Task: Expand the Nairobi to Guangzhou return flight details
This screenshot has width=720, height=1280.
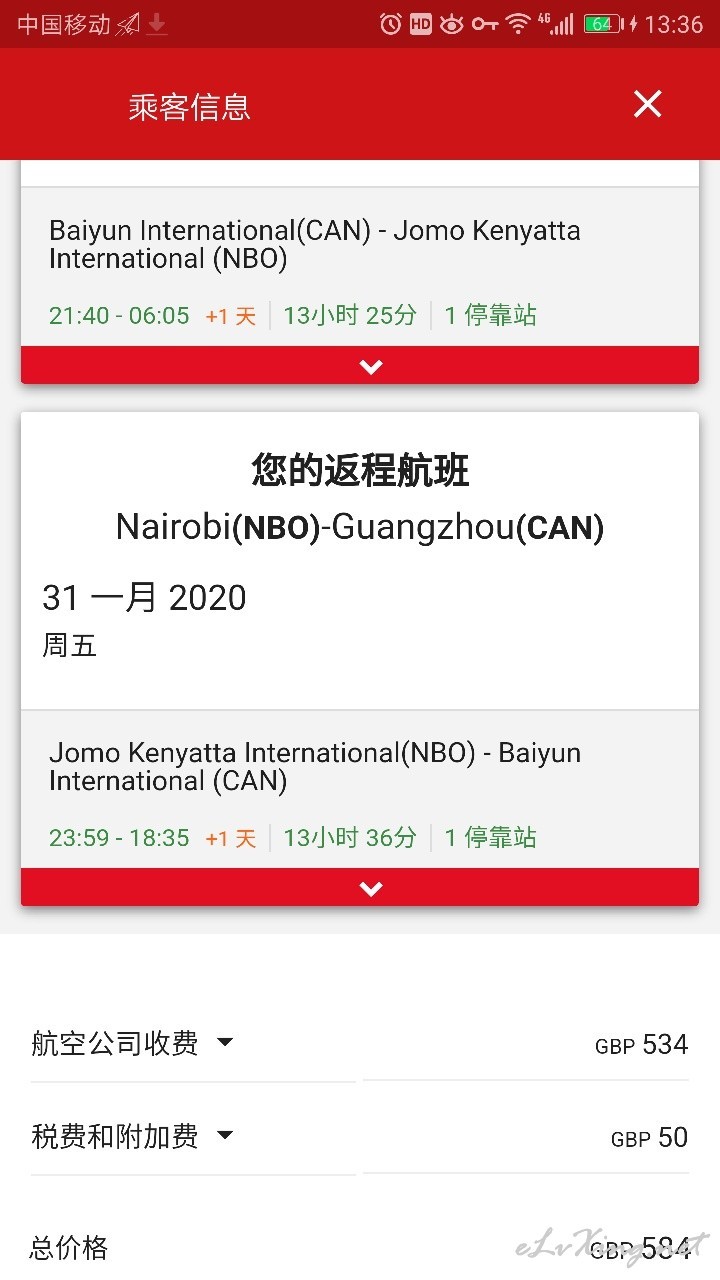Action: pyautogui.click(x=360, y=888)
